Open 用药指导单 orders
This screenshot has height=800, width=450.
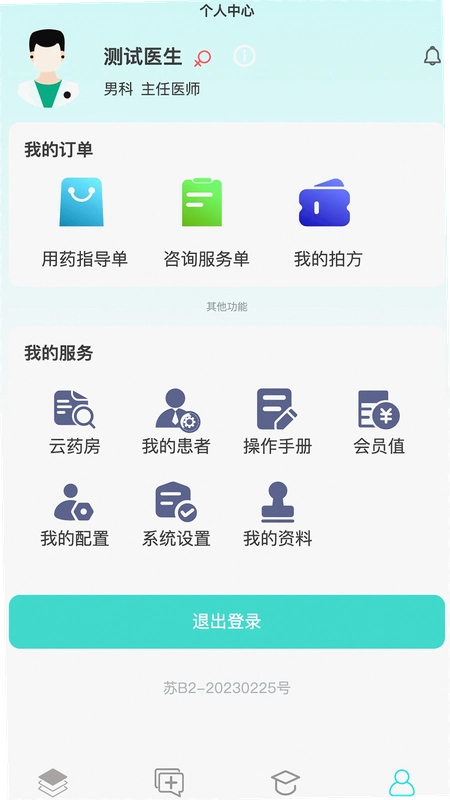click(84, 222)
